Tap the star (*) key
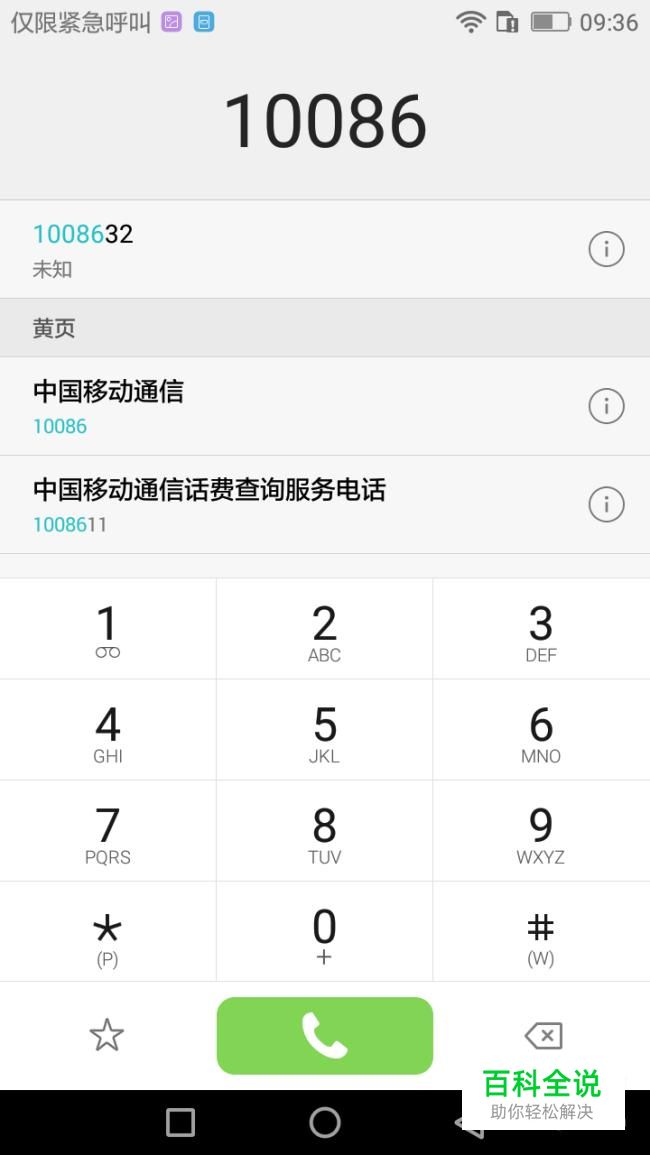This screenshot has width=650, height=1155. (107, 934)
